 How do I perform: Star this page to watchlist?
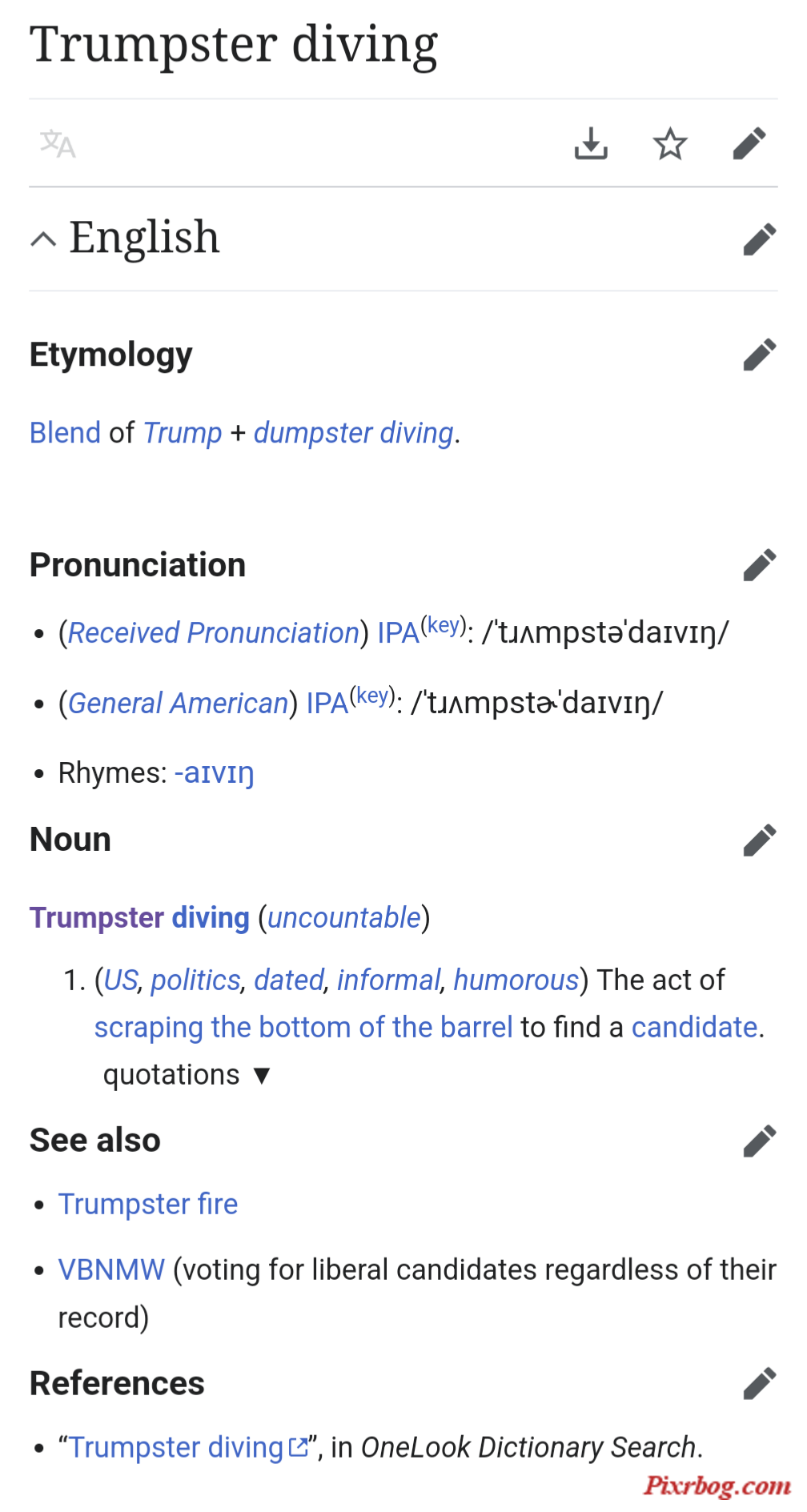click(x=670, y=144)
